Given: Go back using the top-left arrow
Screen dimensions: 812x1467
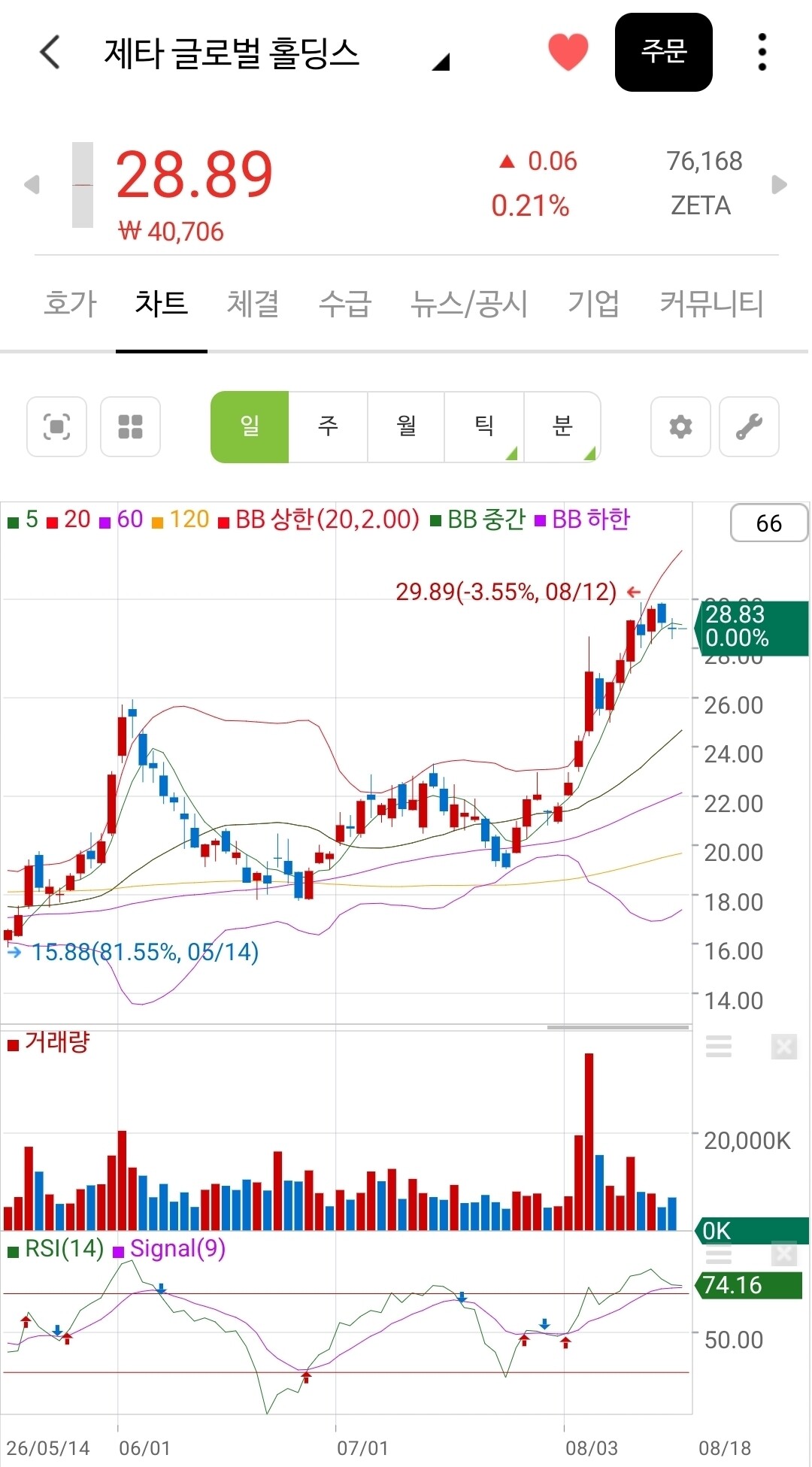Looking at the screenshot, I should pos(50,52).
